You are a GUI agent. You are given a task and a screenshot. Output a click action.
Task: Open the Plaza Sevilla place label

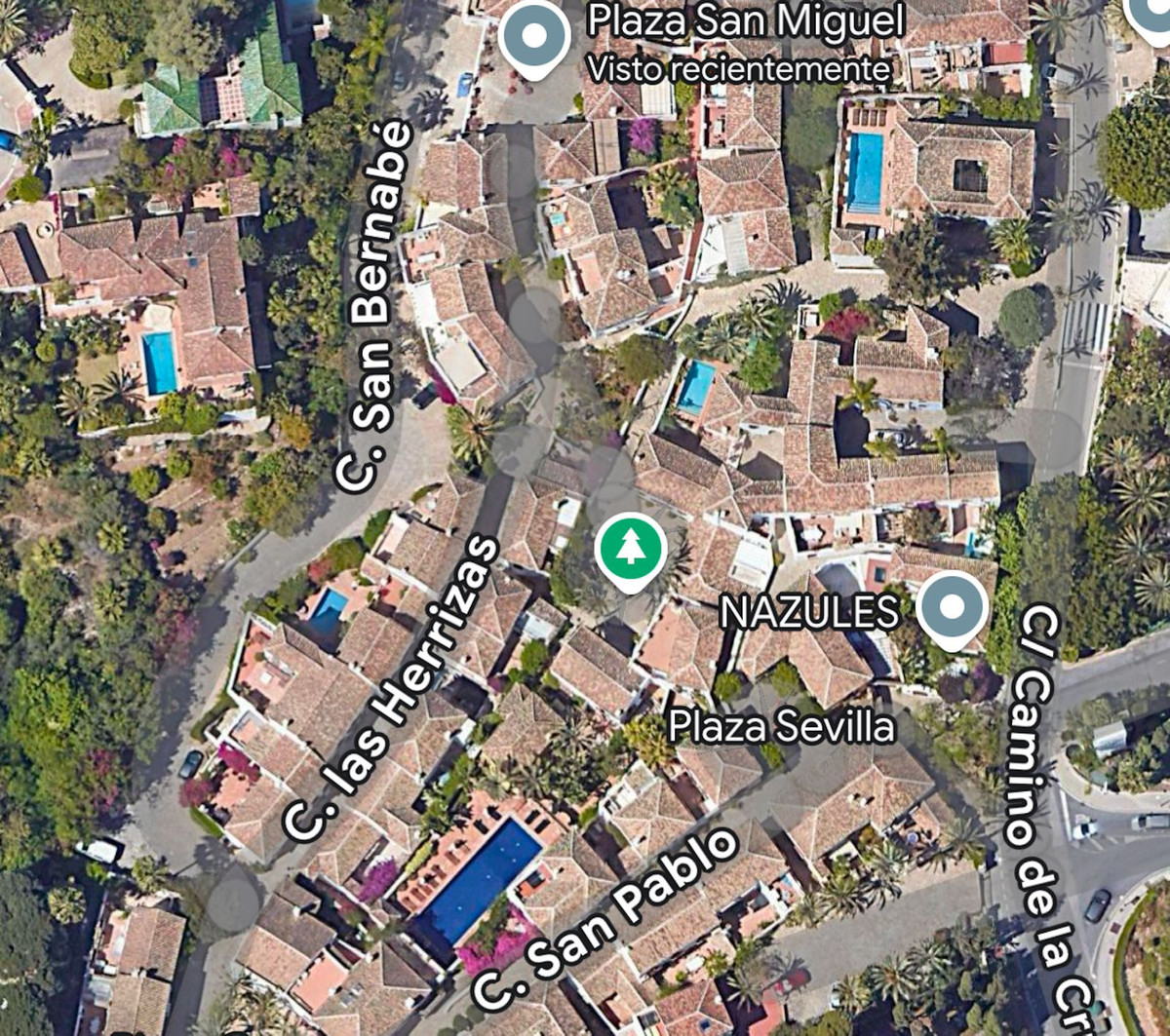click(780, 726)
